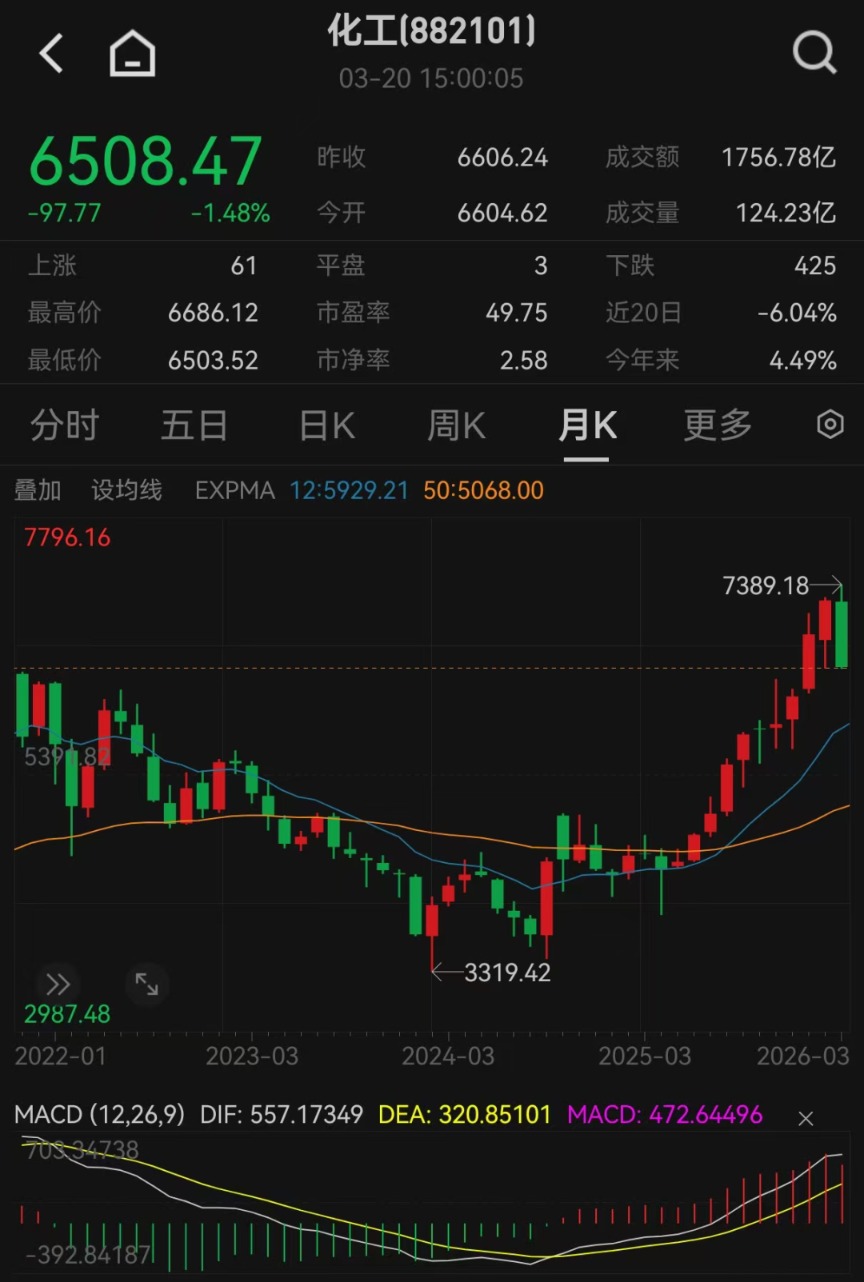The height and width of the screenshot is (1282, 864).
Task: Switch to the 分时 intraday tab
Action: (64, 424)
